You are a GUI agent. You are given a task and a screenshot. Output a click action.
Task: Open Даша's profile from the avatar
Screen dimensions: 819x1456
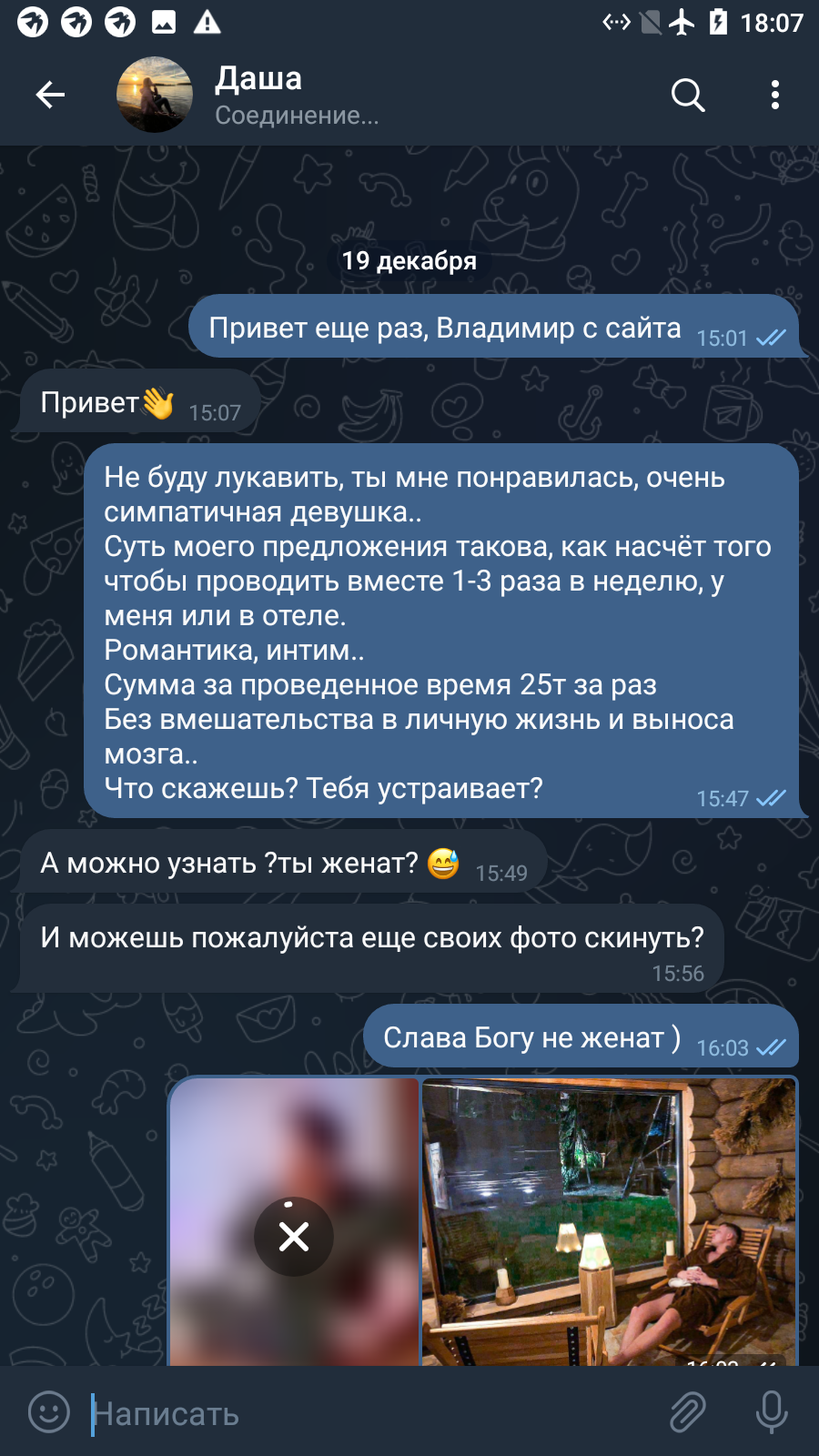155,95
